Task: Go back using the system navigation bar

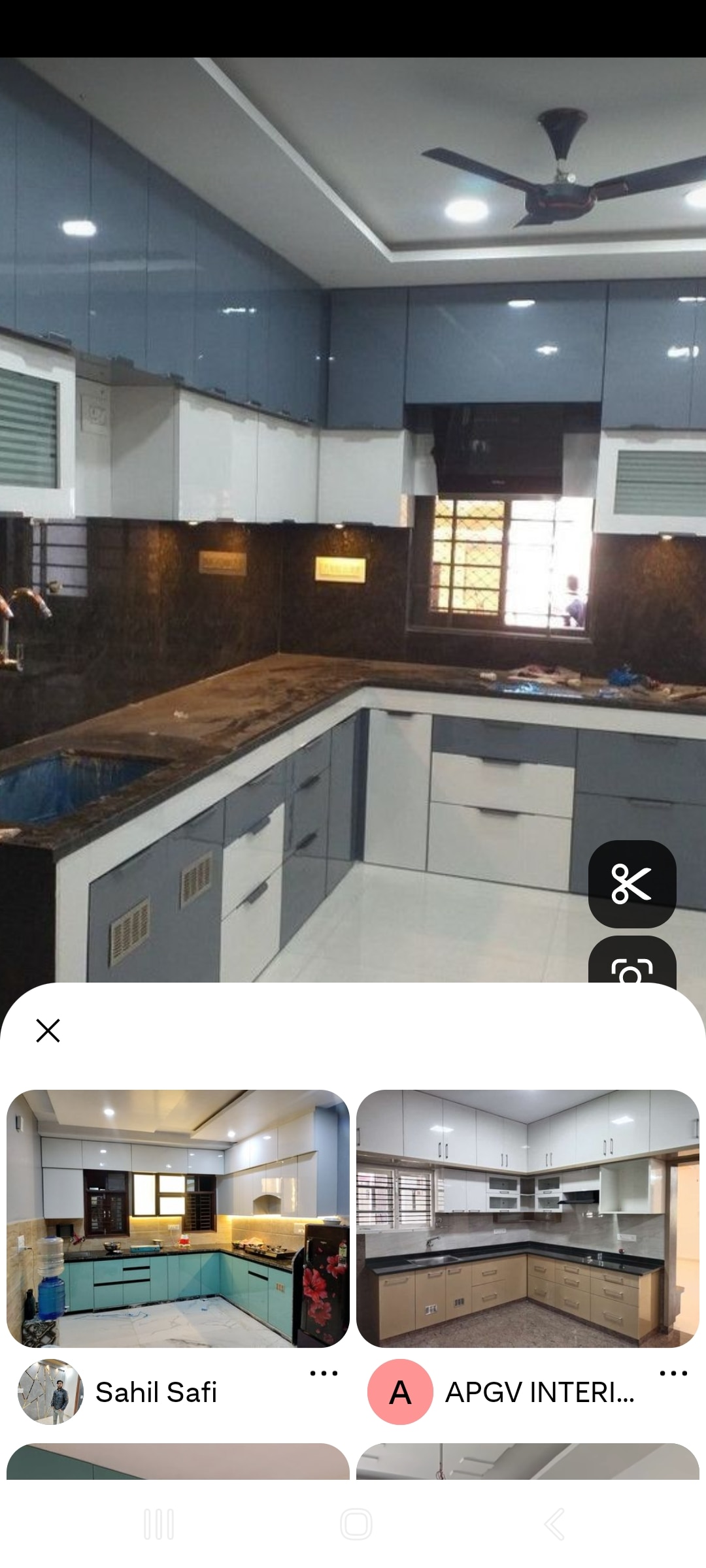Action: tap(554, 1524)
